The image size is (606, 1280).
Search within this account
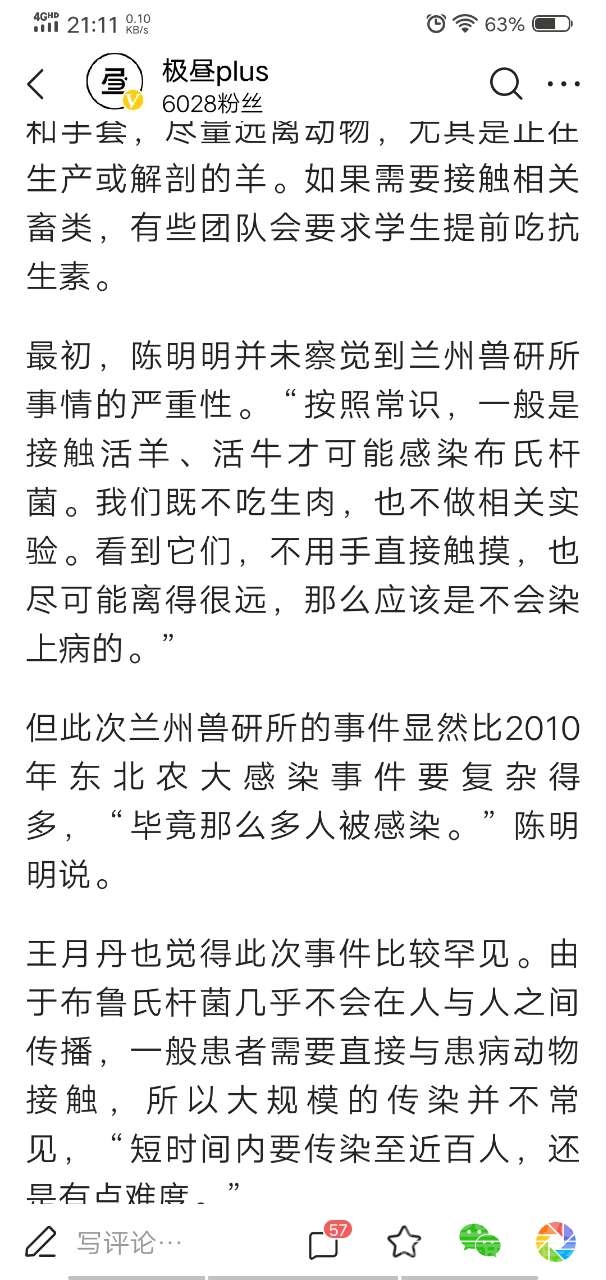[x=506, y=84]
